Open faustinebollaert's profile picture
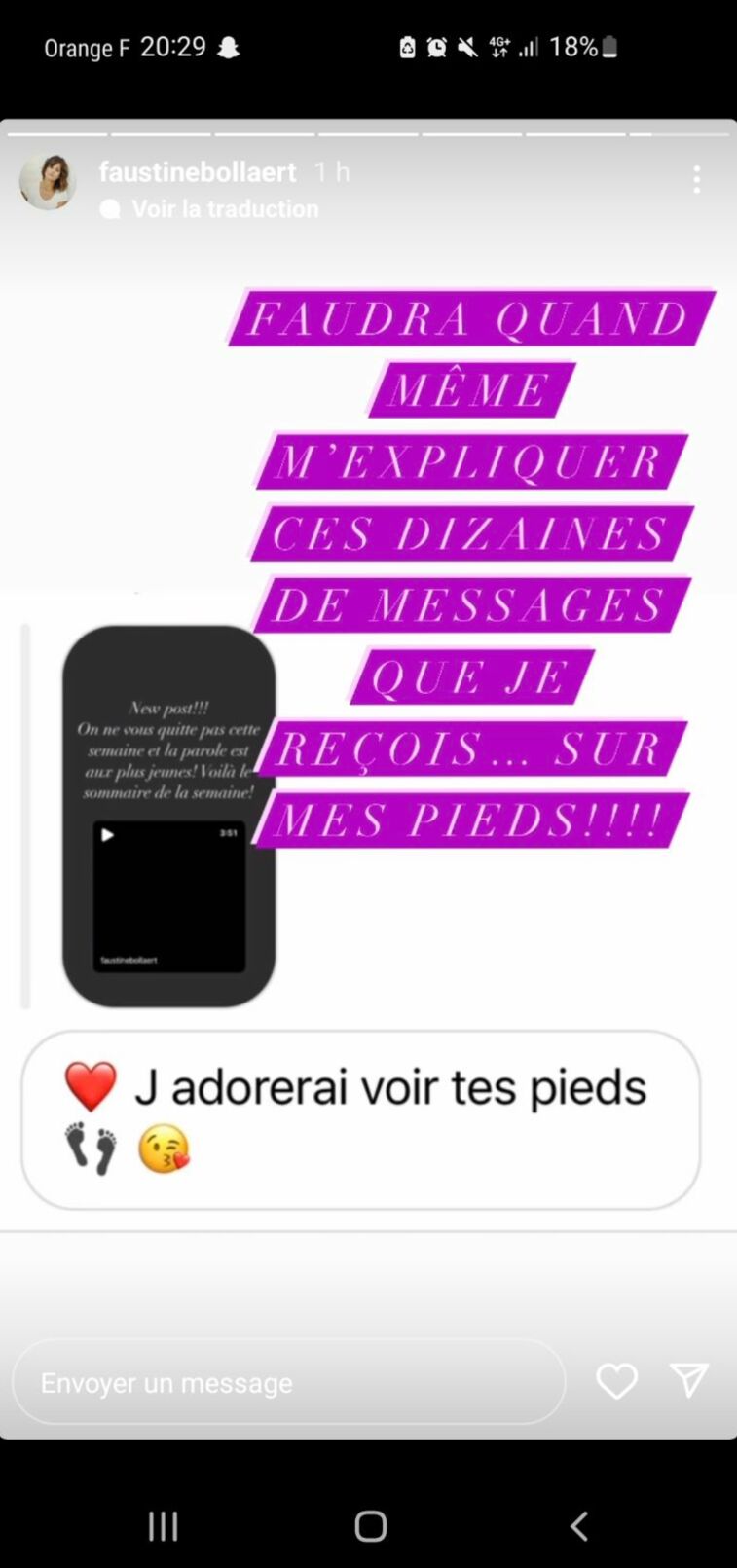The width and height of the screenshot is (737, 1568). click(x=48, y=181)
